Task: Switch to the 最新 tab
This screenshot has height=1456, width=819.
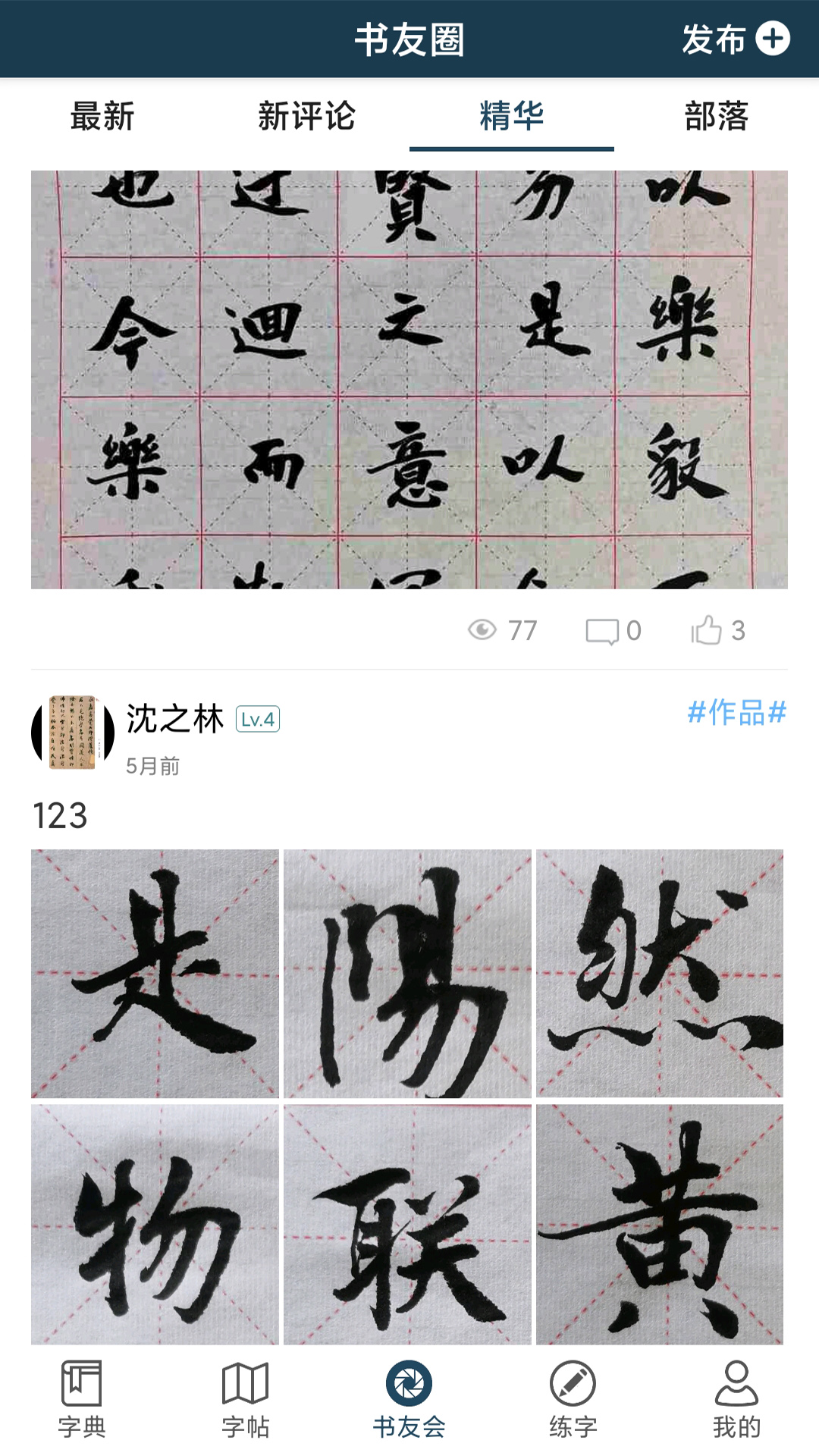Action: point(102,117)
